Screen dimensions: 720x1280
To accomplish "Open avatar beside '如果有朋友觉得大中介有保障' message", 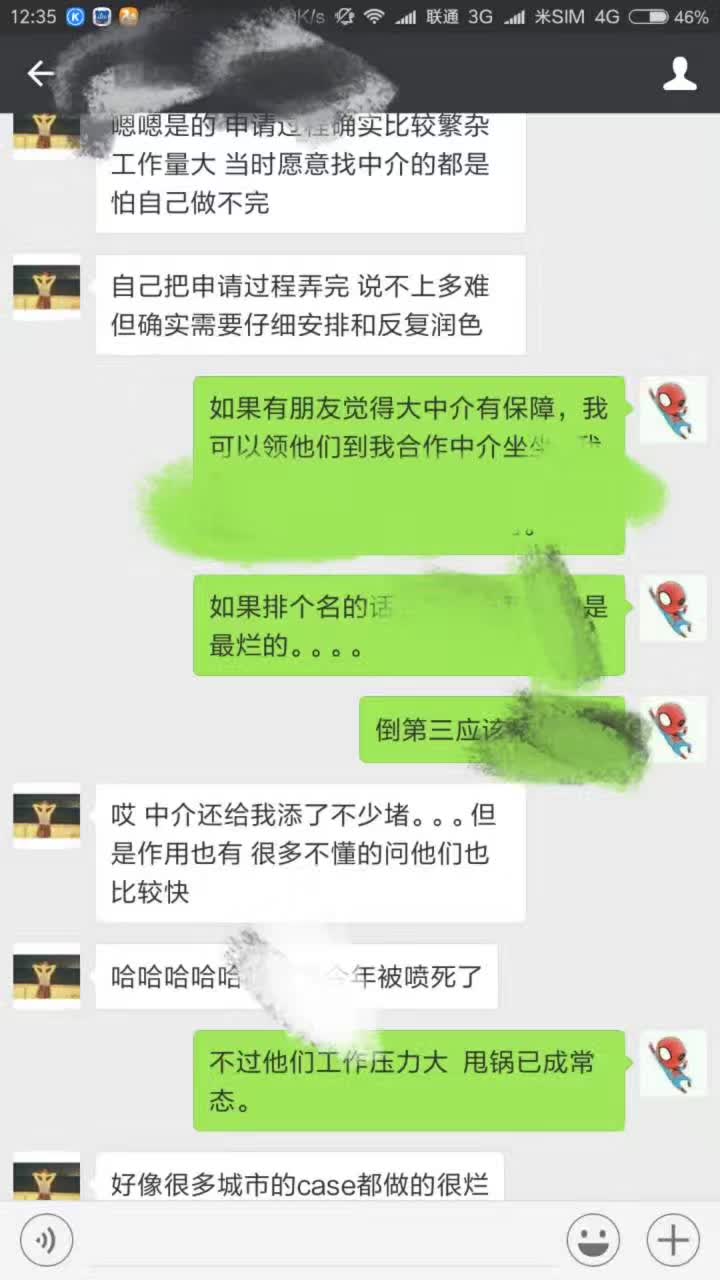I will [672, 410].
